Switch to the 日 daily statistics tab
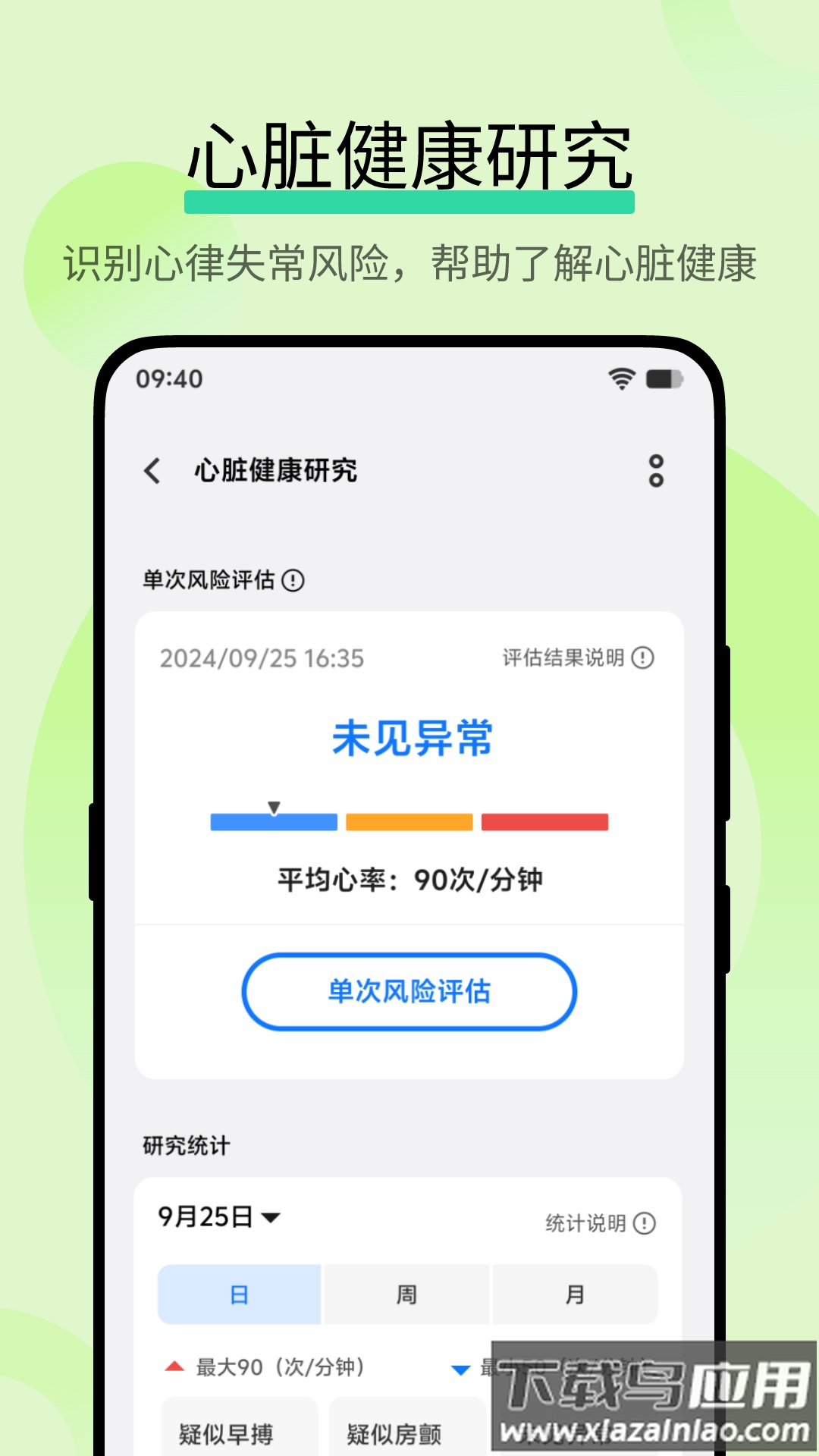The height and width of the screenshot is (1456, 819). tap(240, 1294)
